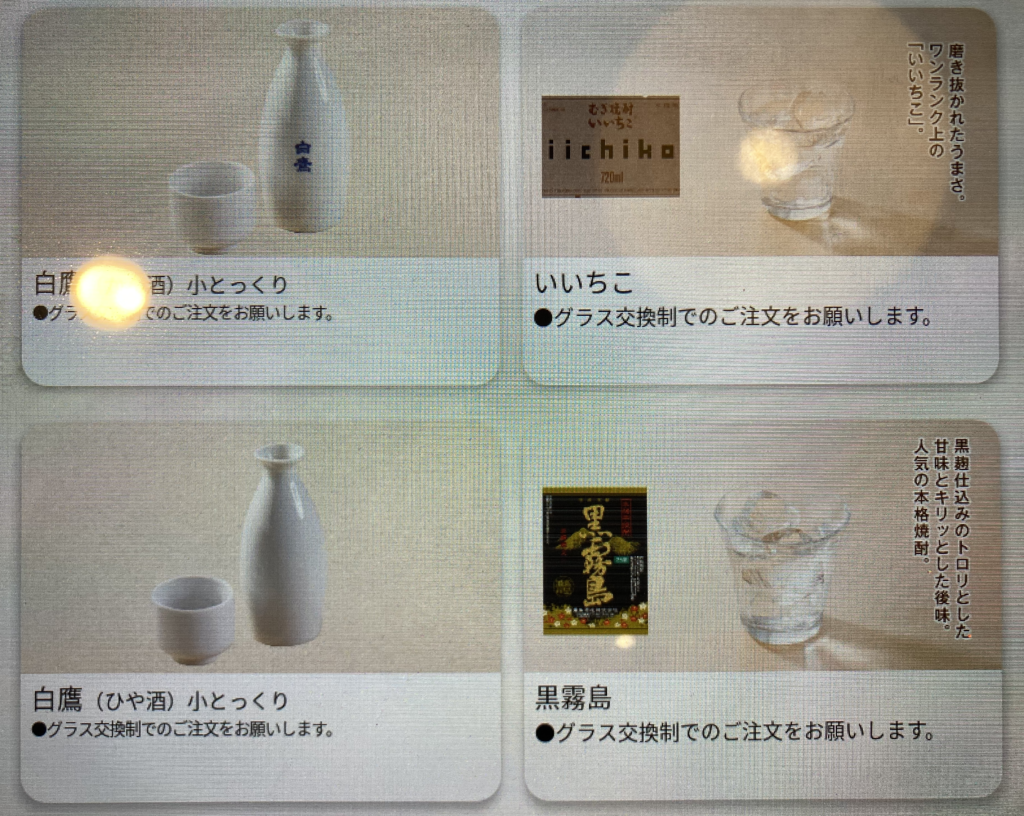Choose 白鷹（ひや酒）小とっくり
This screenshot has width=1024, height=816.
[260, 610]
